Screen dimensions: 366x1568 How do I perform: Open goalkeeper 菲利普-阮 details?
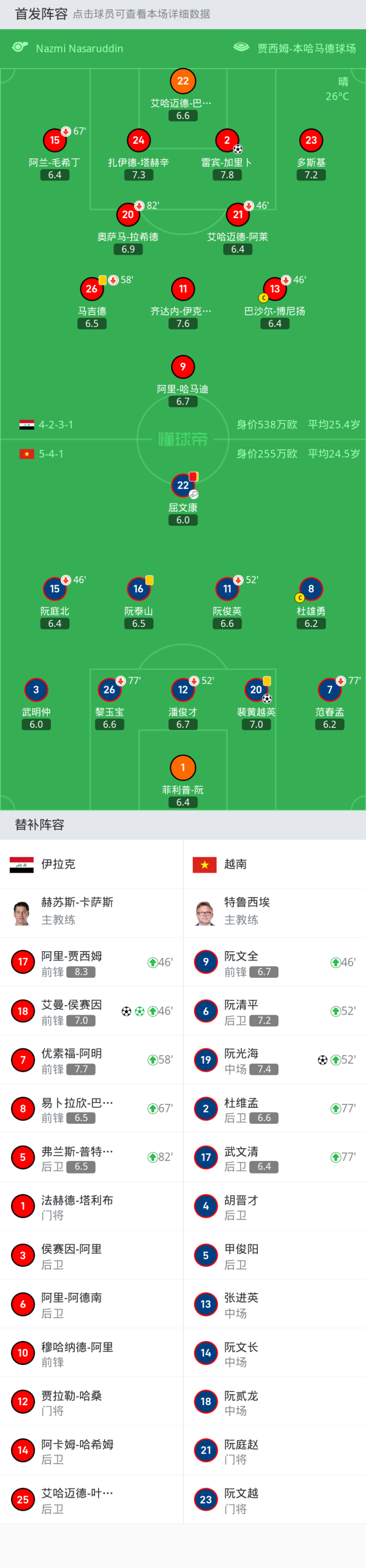(183, 768)
